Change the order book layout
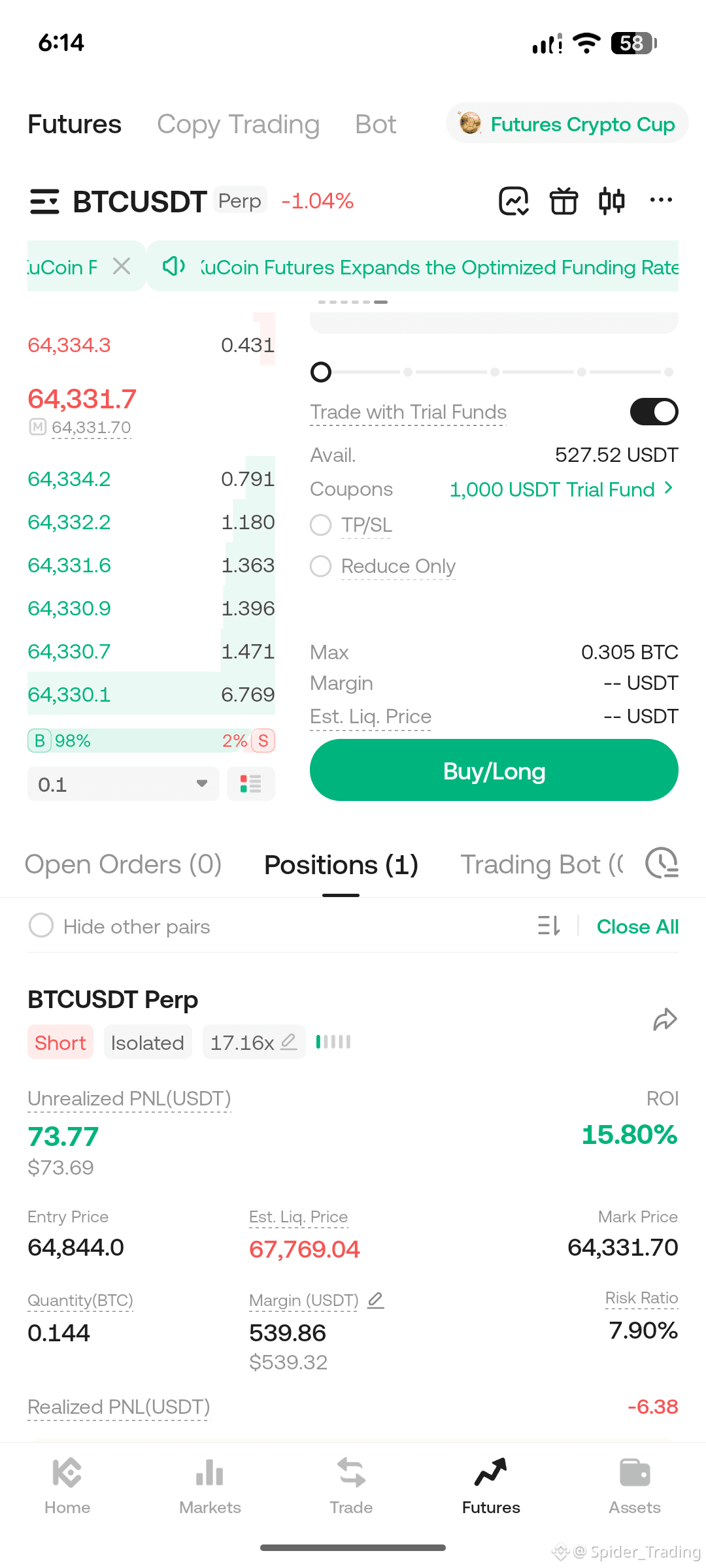 (251, 784)
